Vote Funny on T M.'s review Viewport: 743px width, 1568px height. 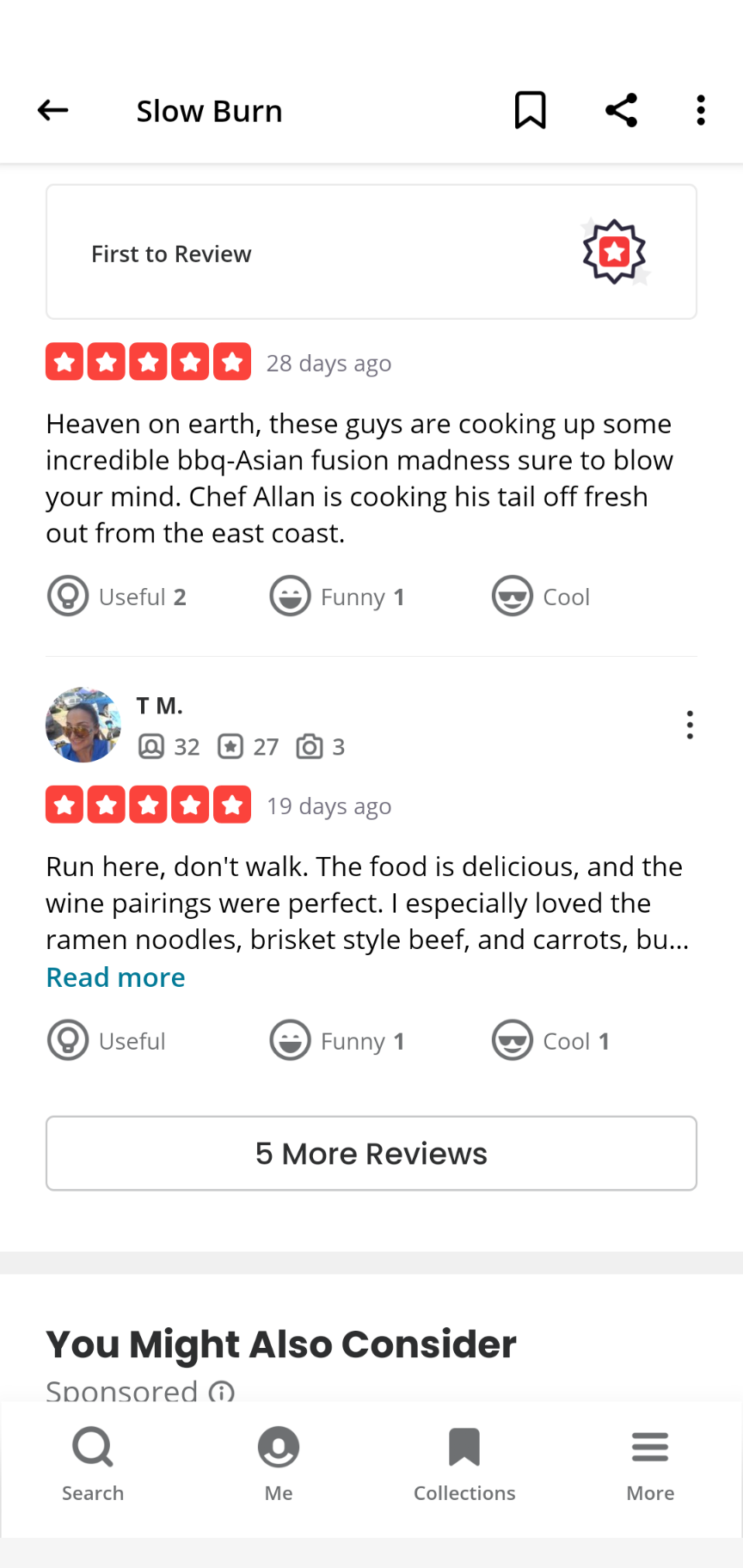337,1040
